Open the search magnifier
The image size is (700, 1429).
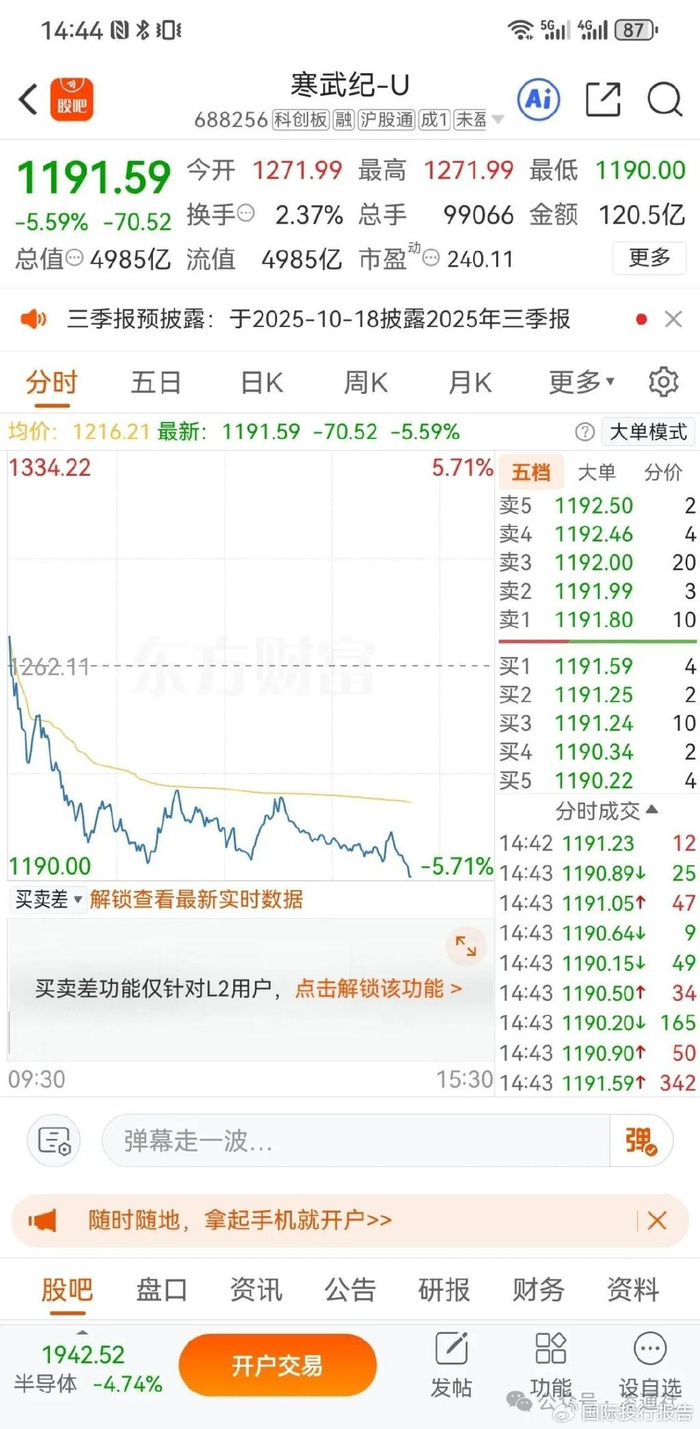664,99
